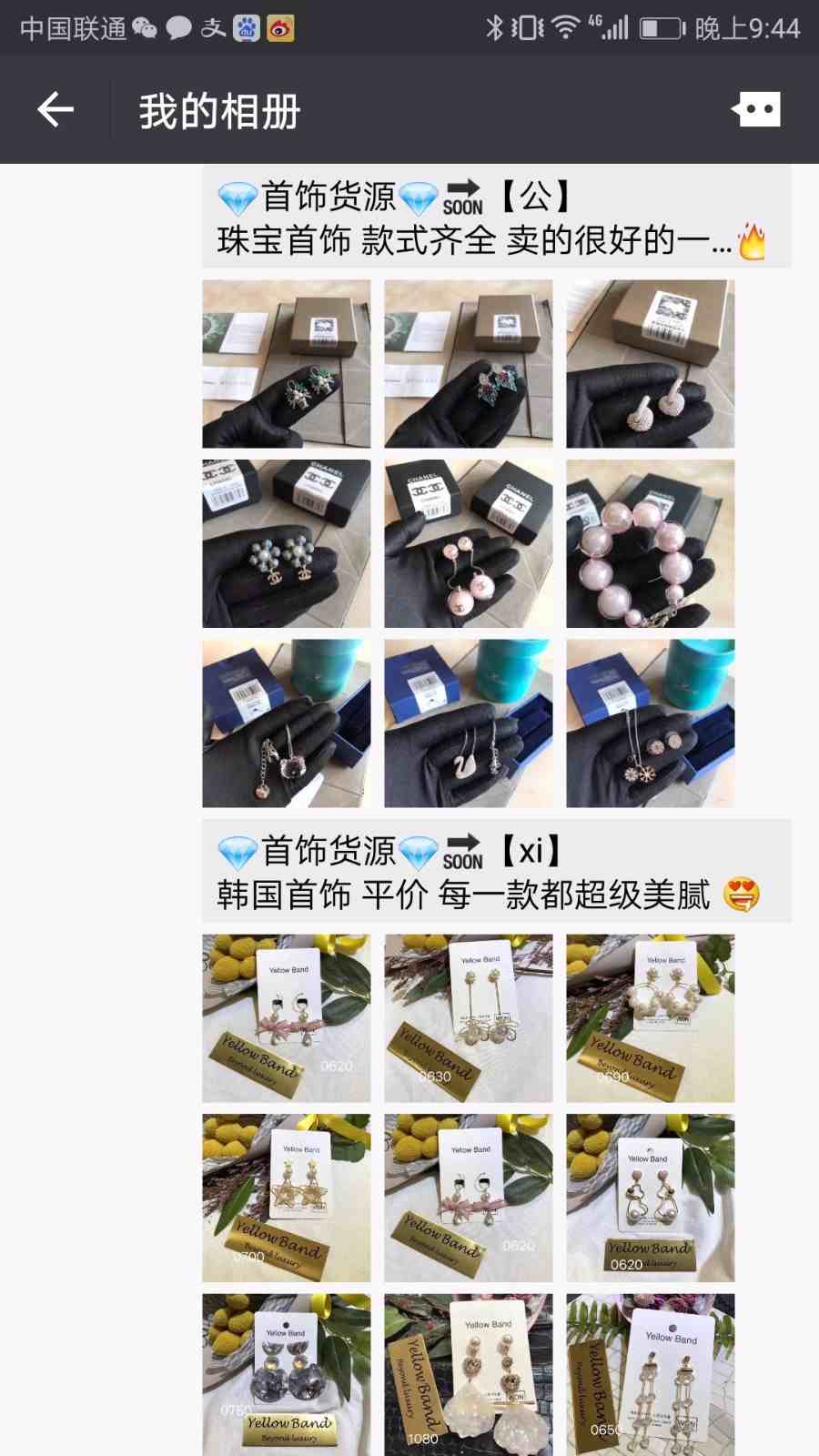
Task: View the Yellow Band photo labeled 1080
Action: point(468,1374)
